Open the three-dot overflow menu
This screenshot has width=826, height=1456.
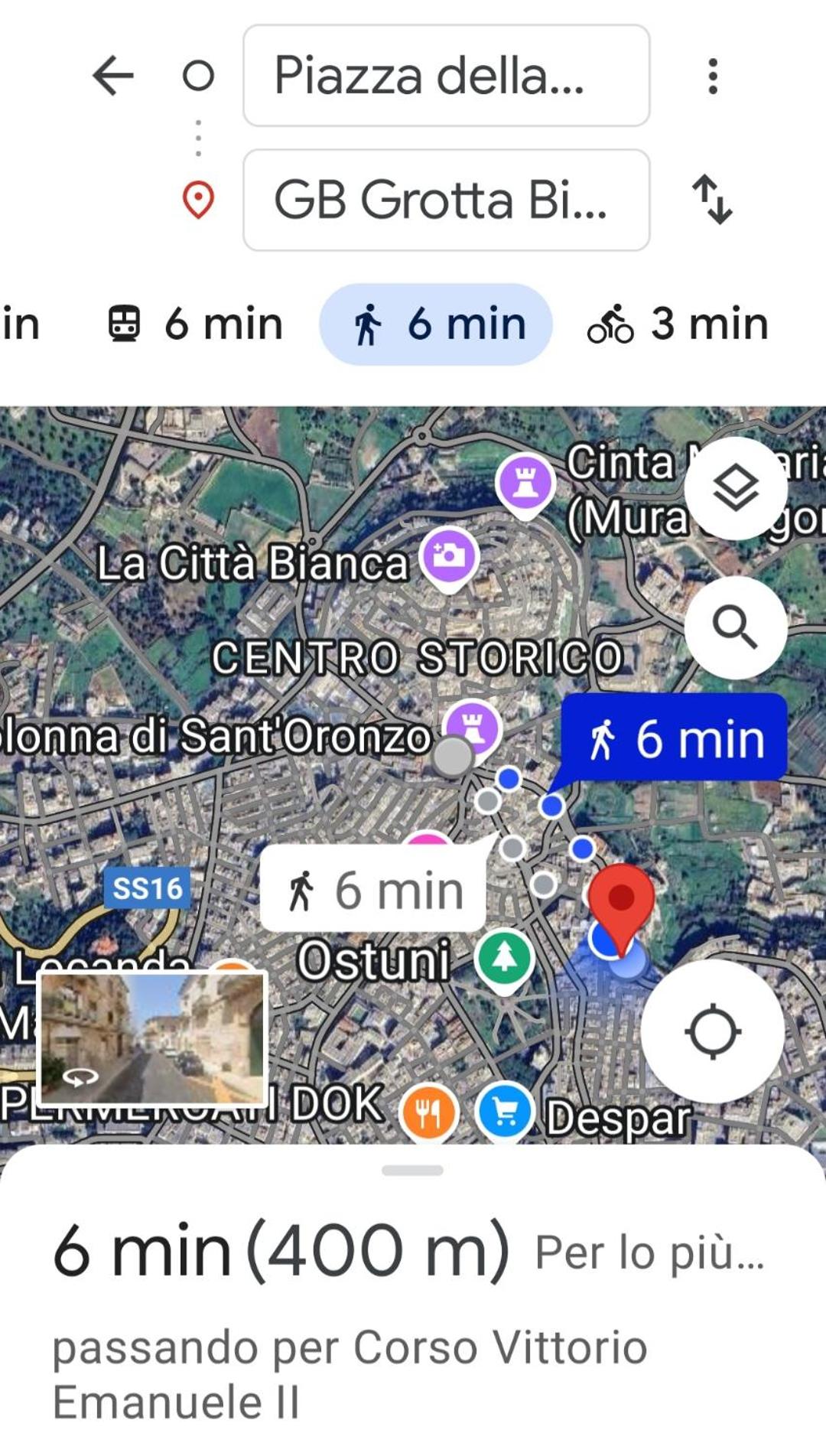713,76
